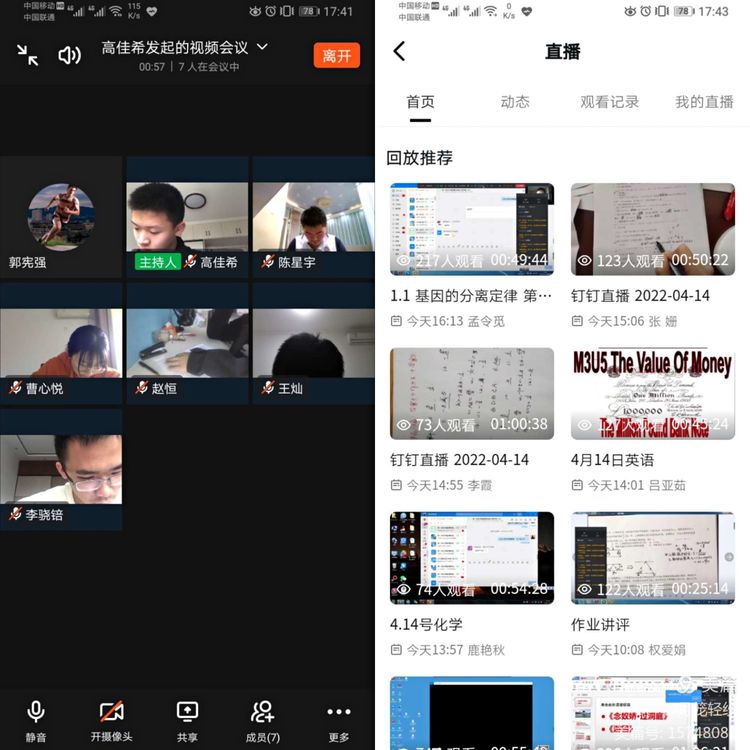Go back from the 直播 page
The image size is (750, 750).
point(399,52)
